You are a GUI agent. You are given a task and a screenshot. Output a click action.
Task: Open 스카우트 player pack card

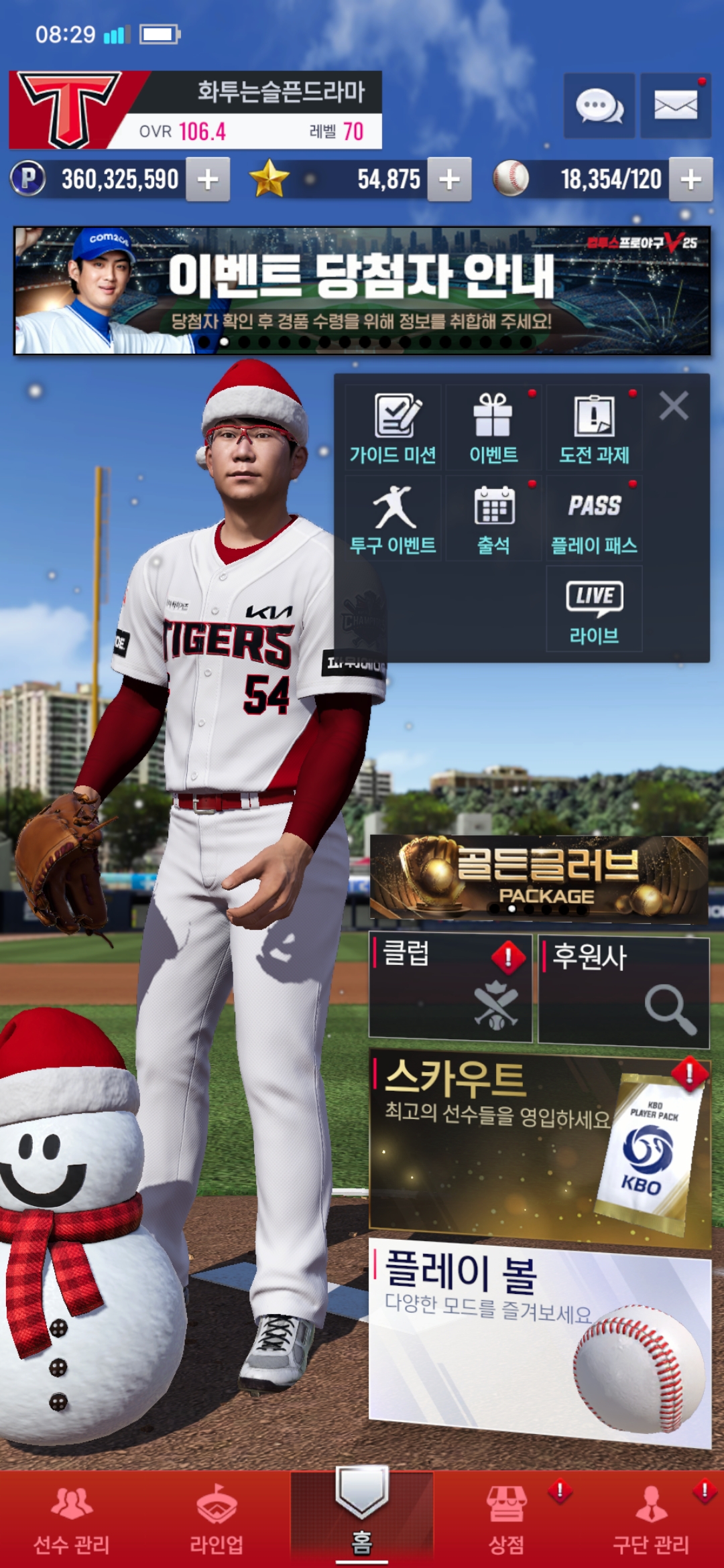539,1146
